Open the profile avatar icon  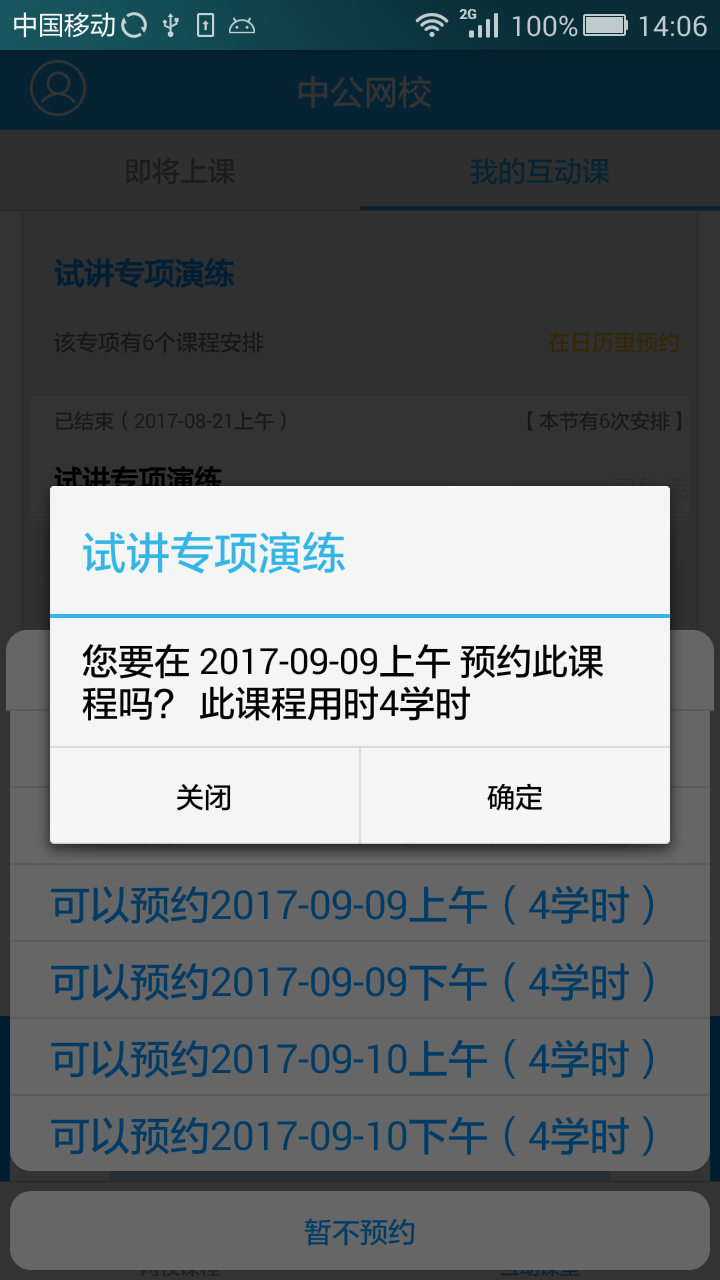point(59,90)
